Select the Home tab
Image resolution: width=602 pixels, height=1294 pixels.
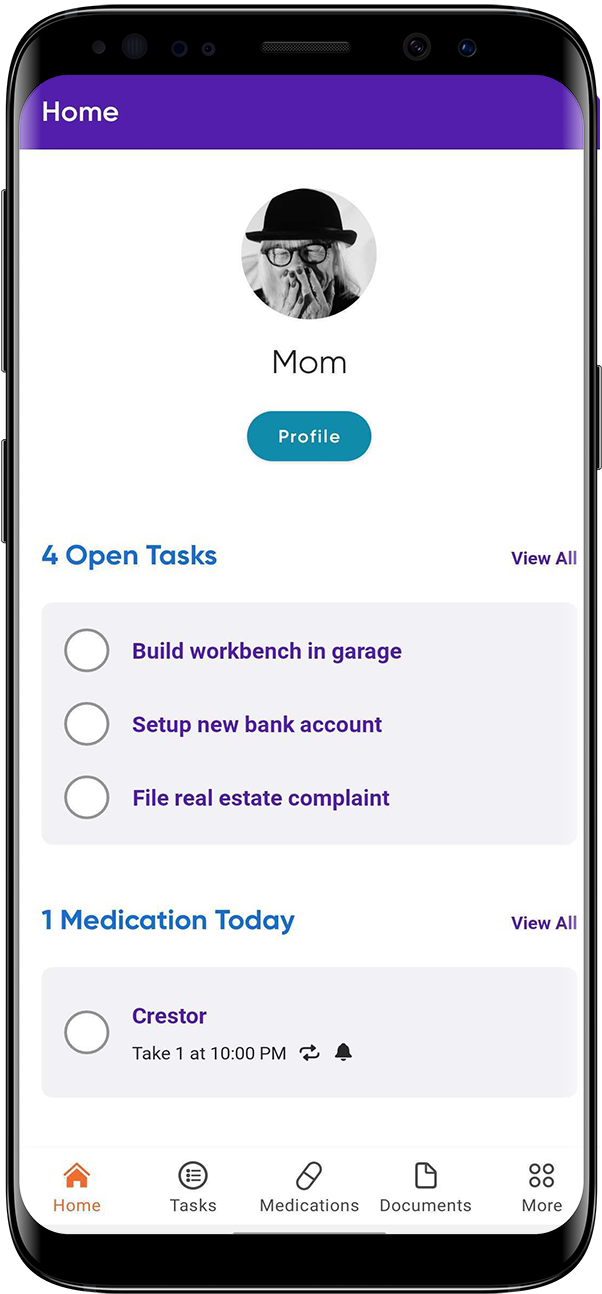point(77,1187)
